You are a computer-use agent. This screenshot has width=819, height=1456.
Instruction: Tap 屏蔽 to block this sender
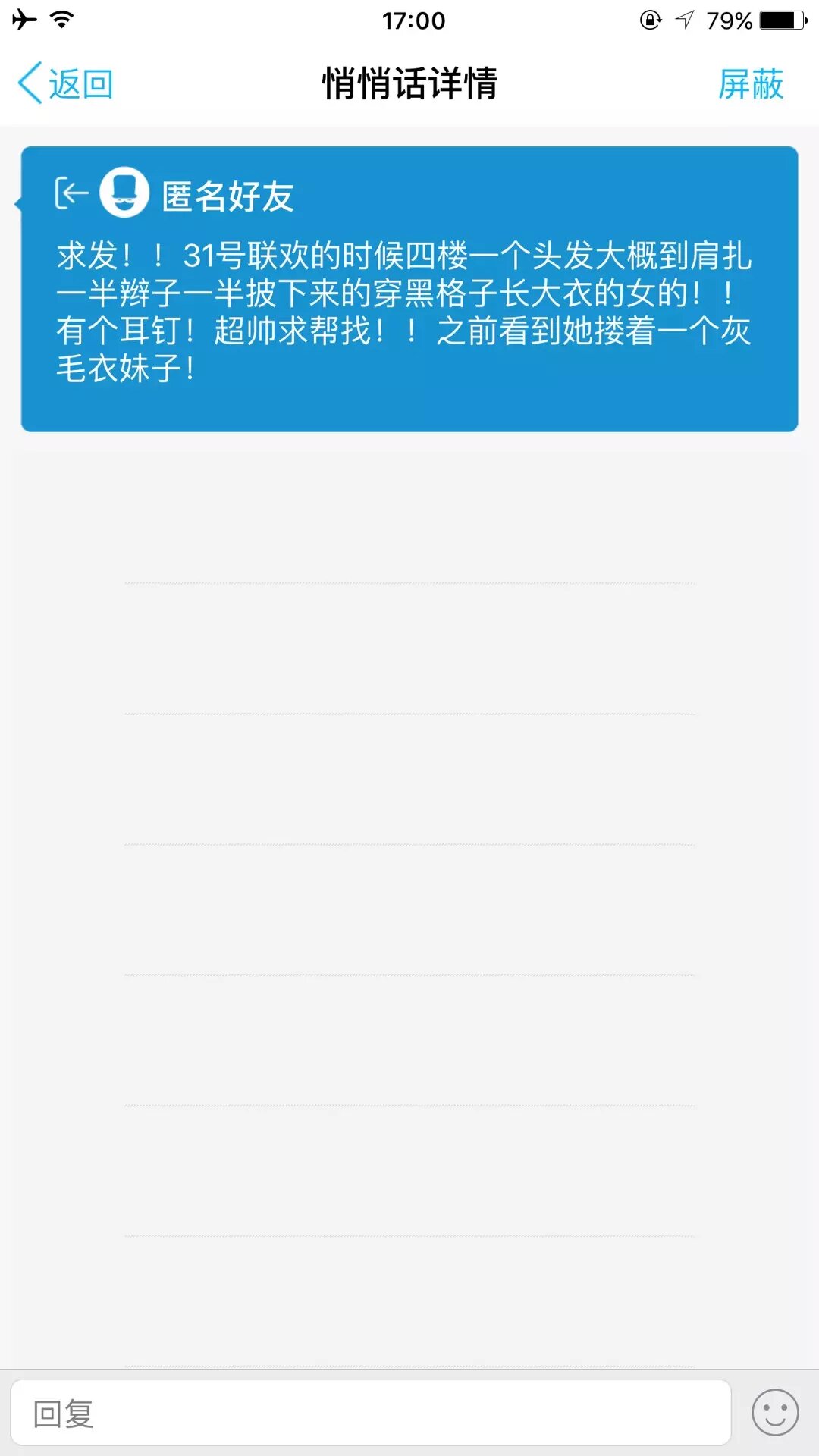click(750, 83)
